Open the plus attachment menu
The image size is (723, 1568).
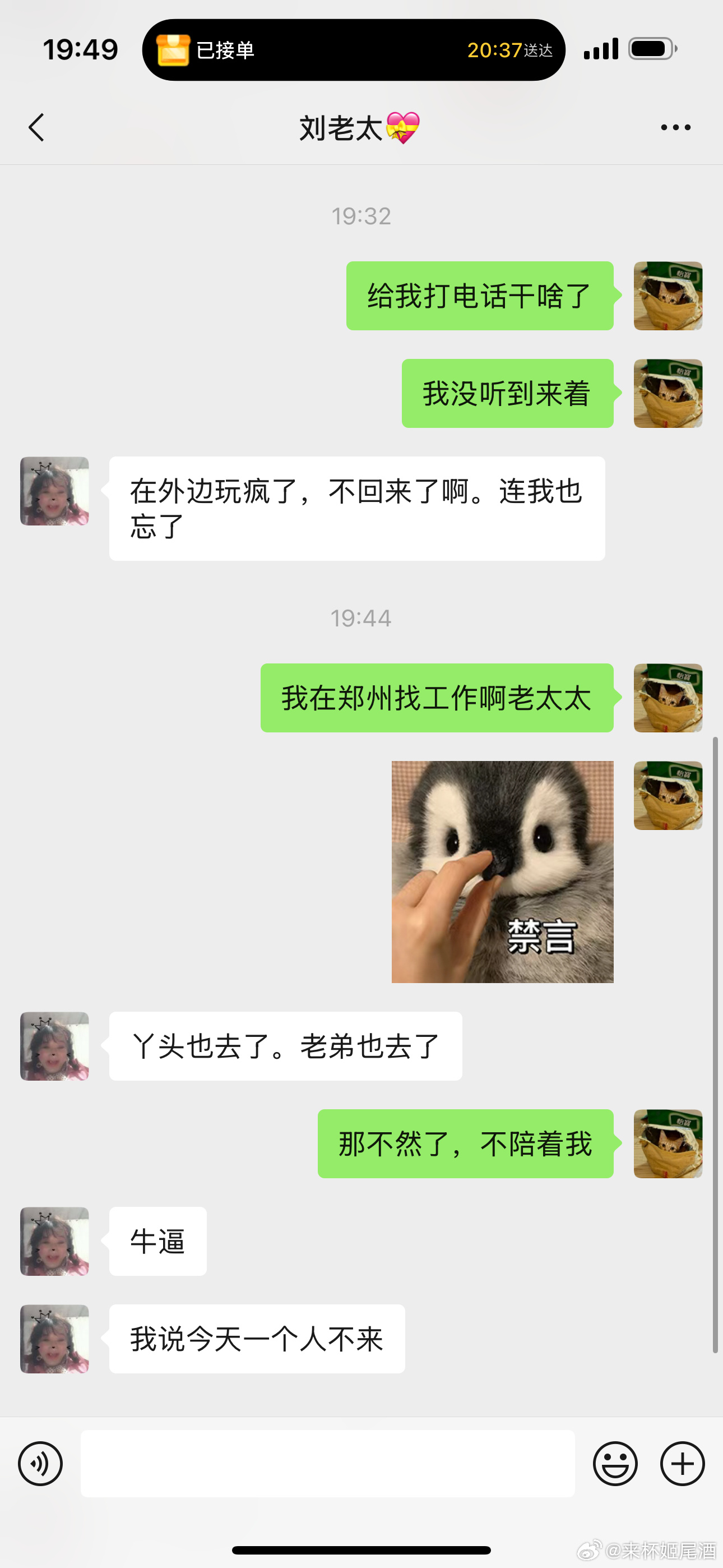coord(682,1463)
